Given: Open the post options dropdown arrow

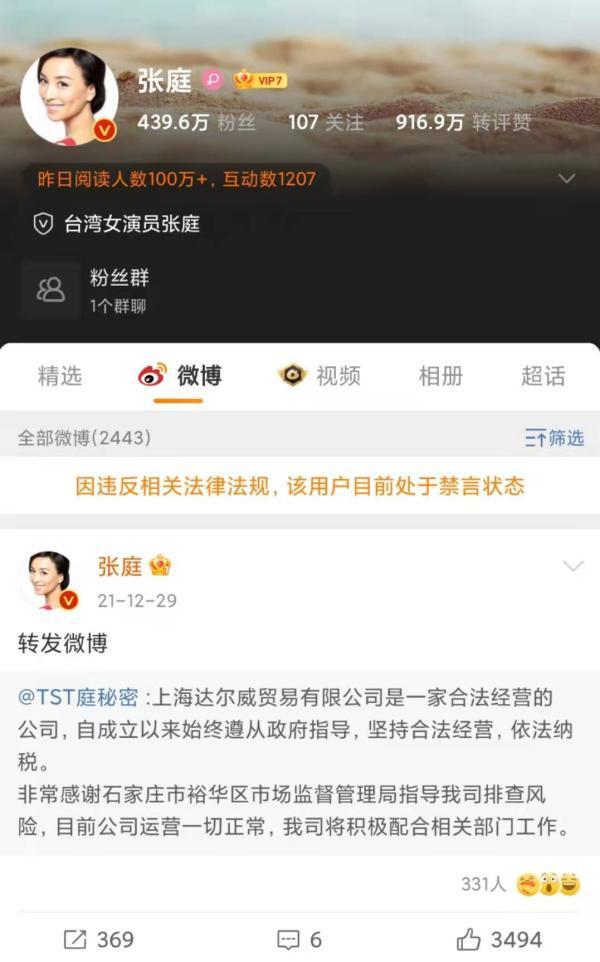Looking at the screenshot, I should pos(572,567).
